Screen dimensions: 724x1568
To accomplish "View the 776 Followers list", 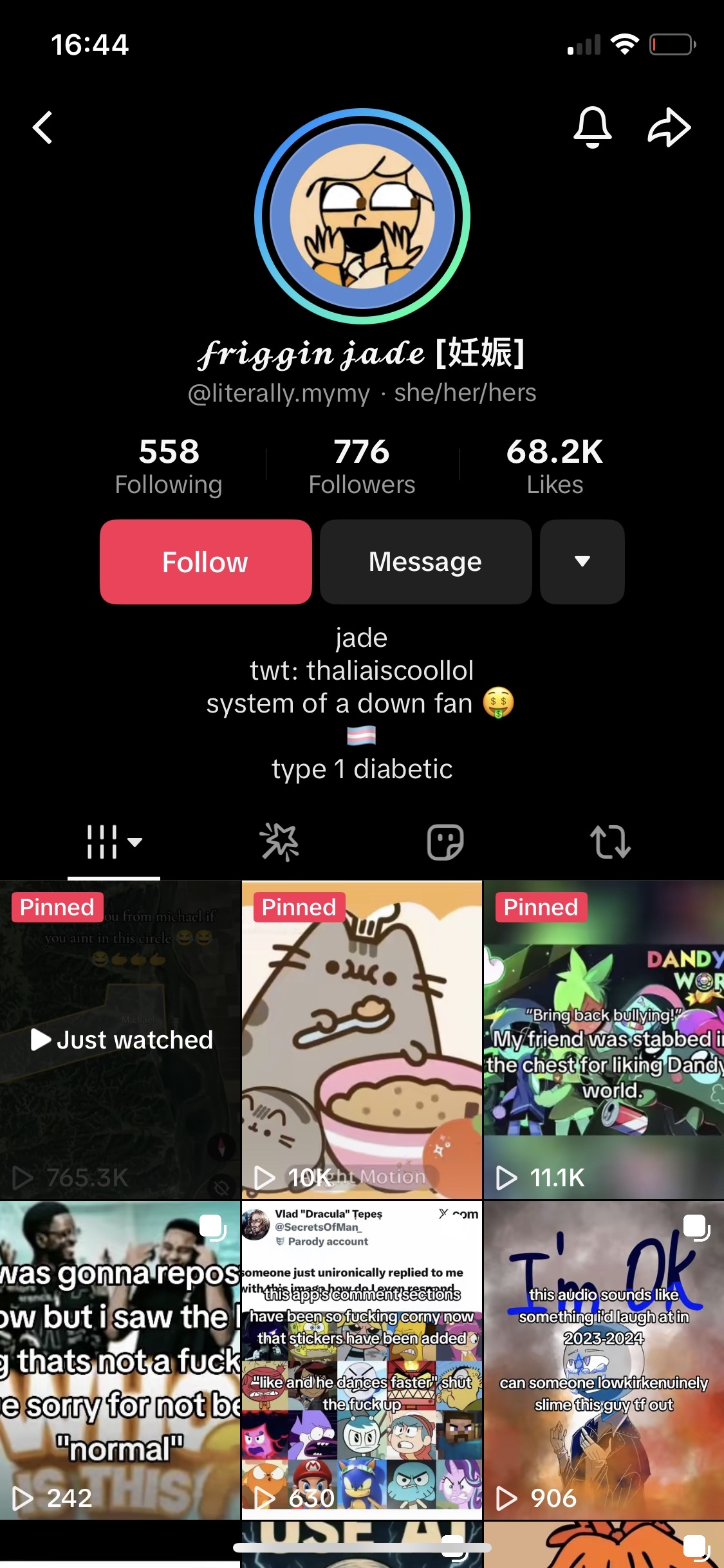I will click(362, 466).
